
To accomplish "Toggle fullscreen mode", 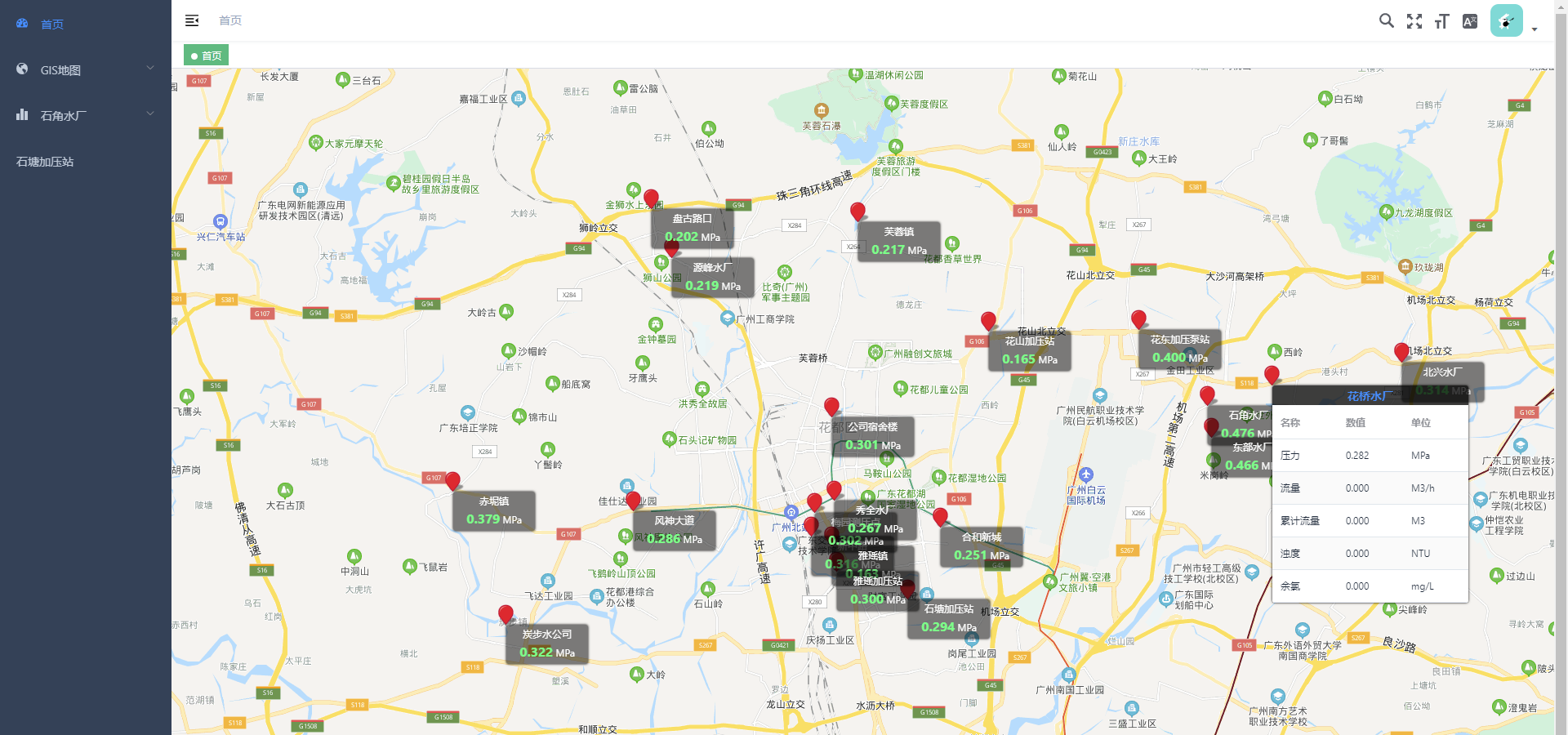I will pyautogui.click(x=1414, y=21).
